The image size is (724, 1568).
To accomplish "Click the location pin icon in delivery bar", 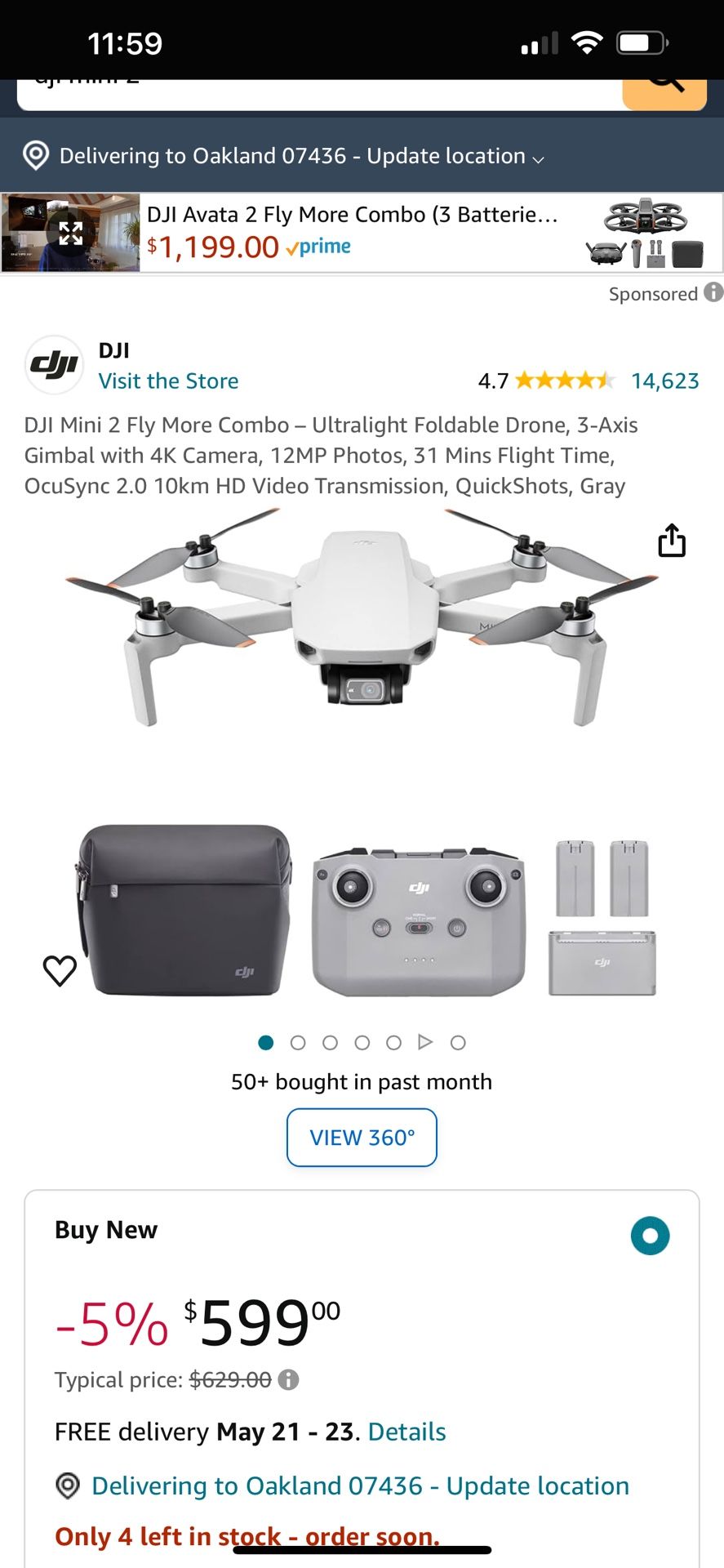I will tap(36, 155).
